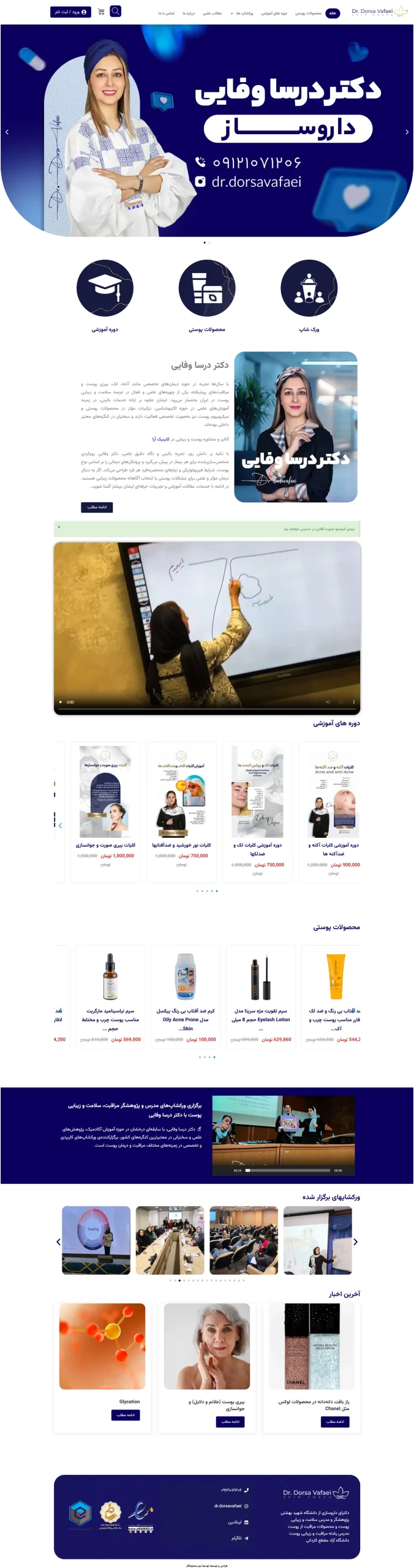The width and height of the screenshot is (414, 1568).
Task: Expand the ورکشاپ ها dropdown menu
Action: 242,13
